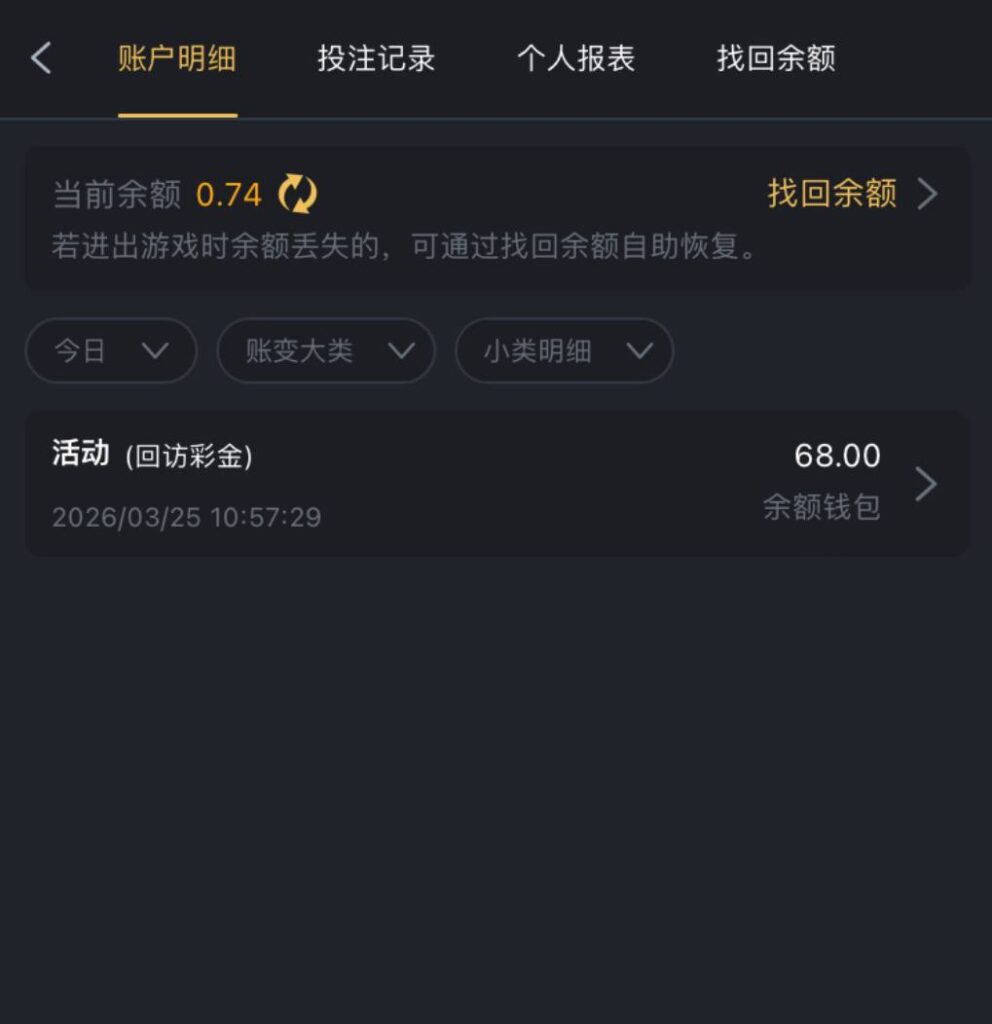Expand the 账变大类 category dropdown

325,351
